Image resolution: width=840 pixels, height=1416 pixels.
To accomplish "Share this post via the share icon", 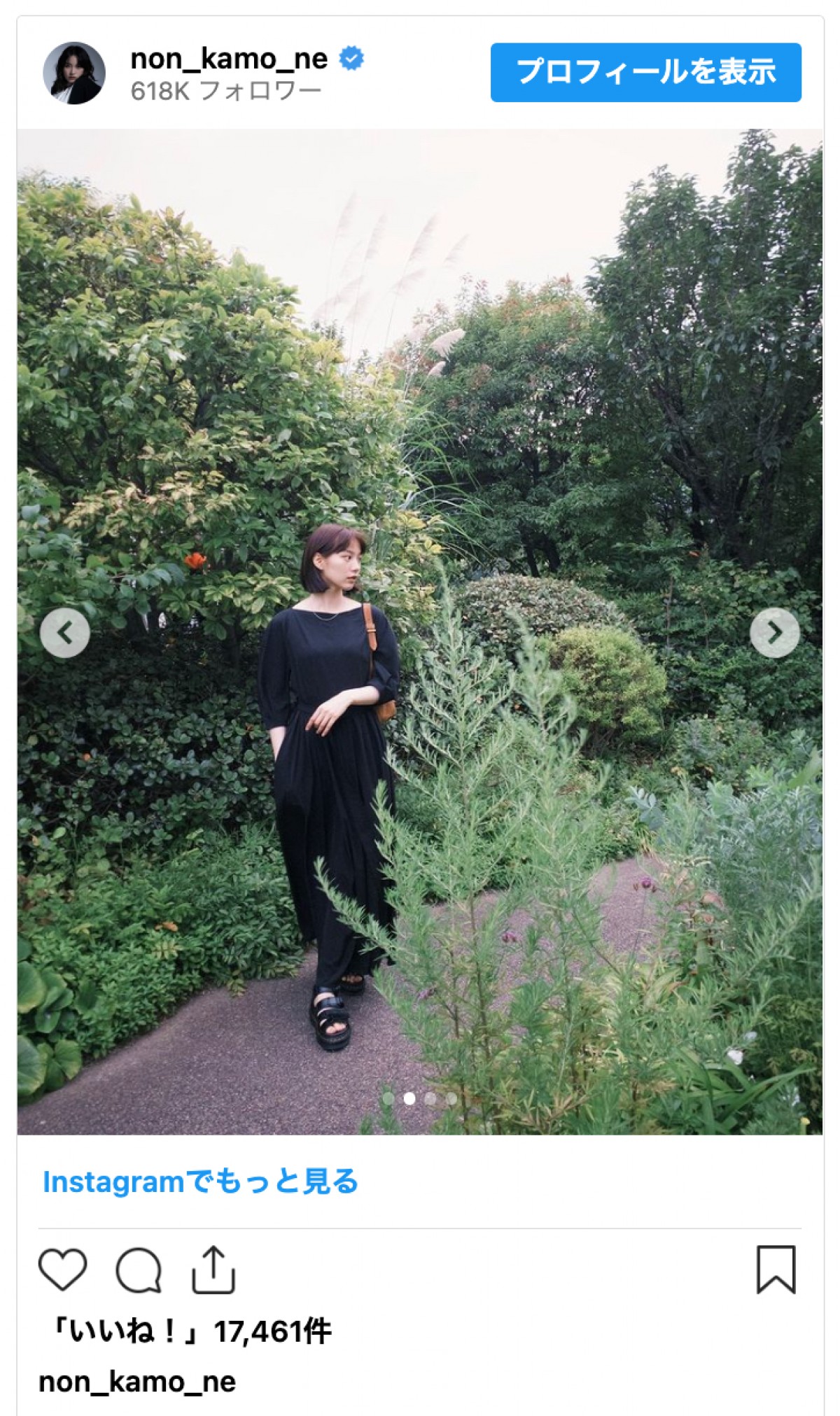I will (213, 1269).
